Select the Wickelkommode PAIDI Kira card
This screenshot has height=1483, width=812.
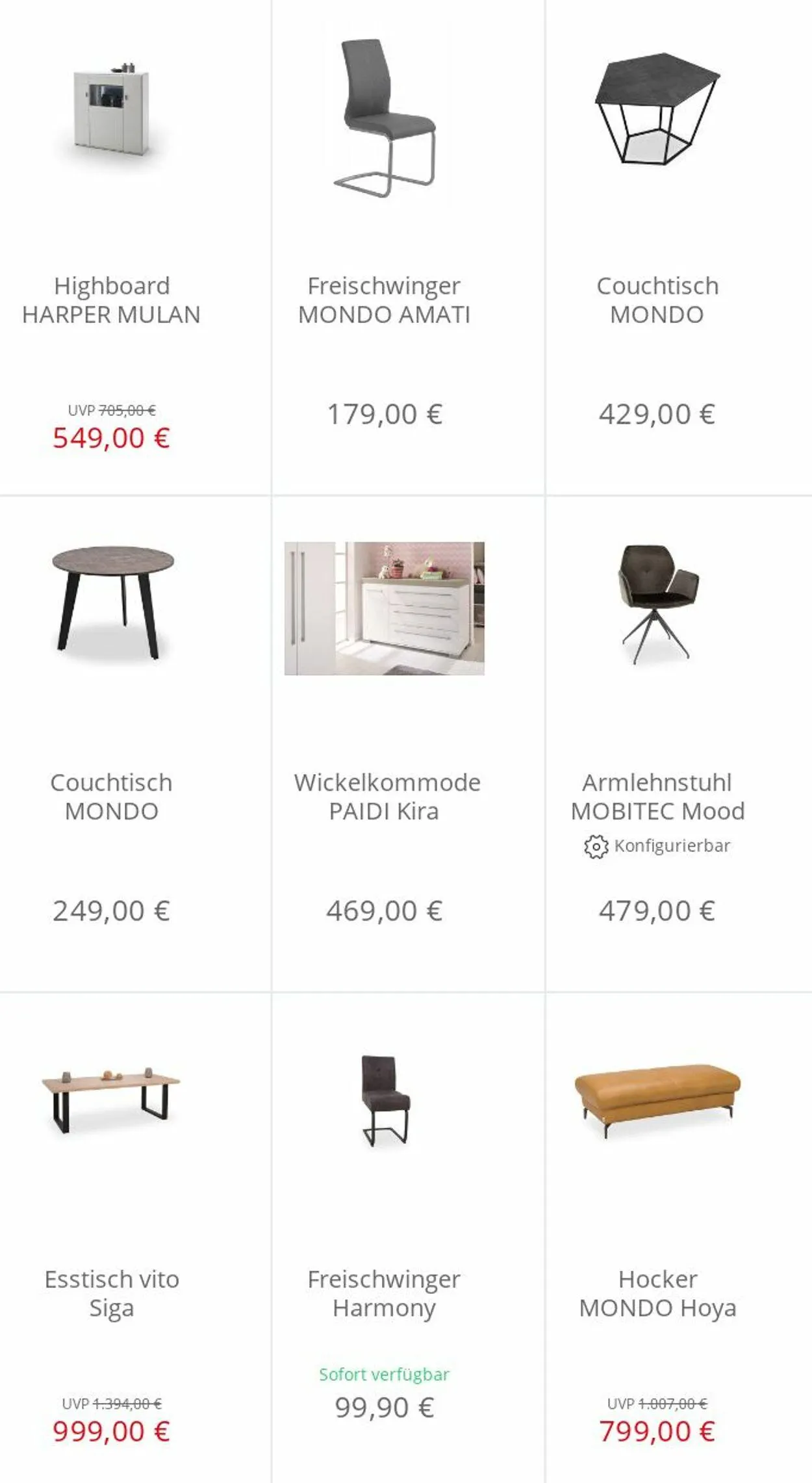point(387,796)
